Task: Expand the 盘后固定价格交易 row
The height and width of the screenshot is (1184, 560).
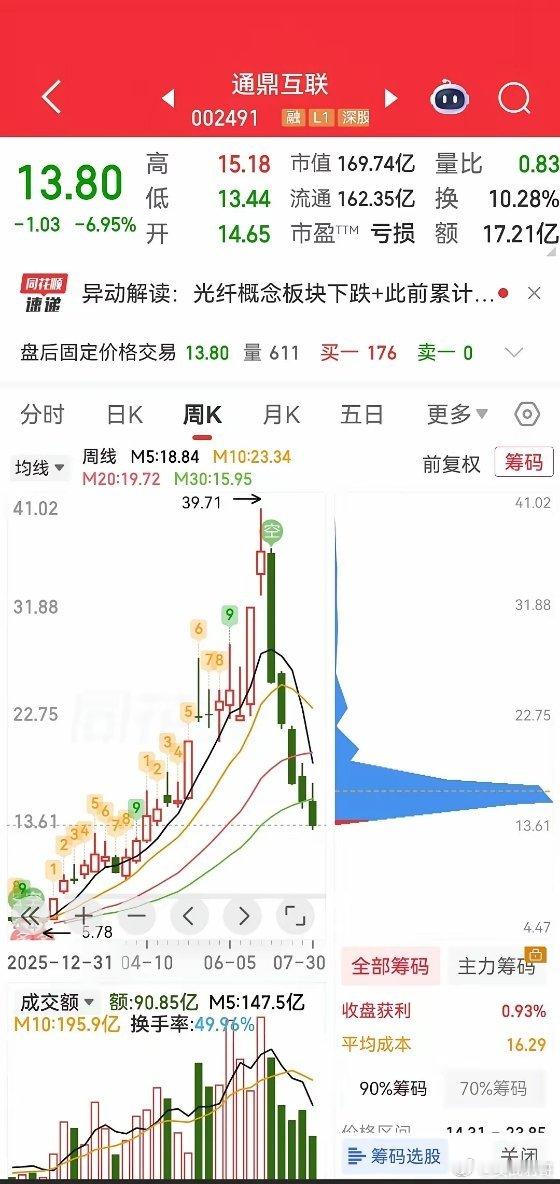Action: pyautogui.click(x=514, y=353)
